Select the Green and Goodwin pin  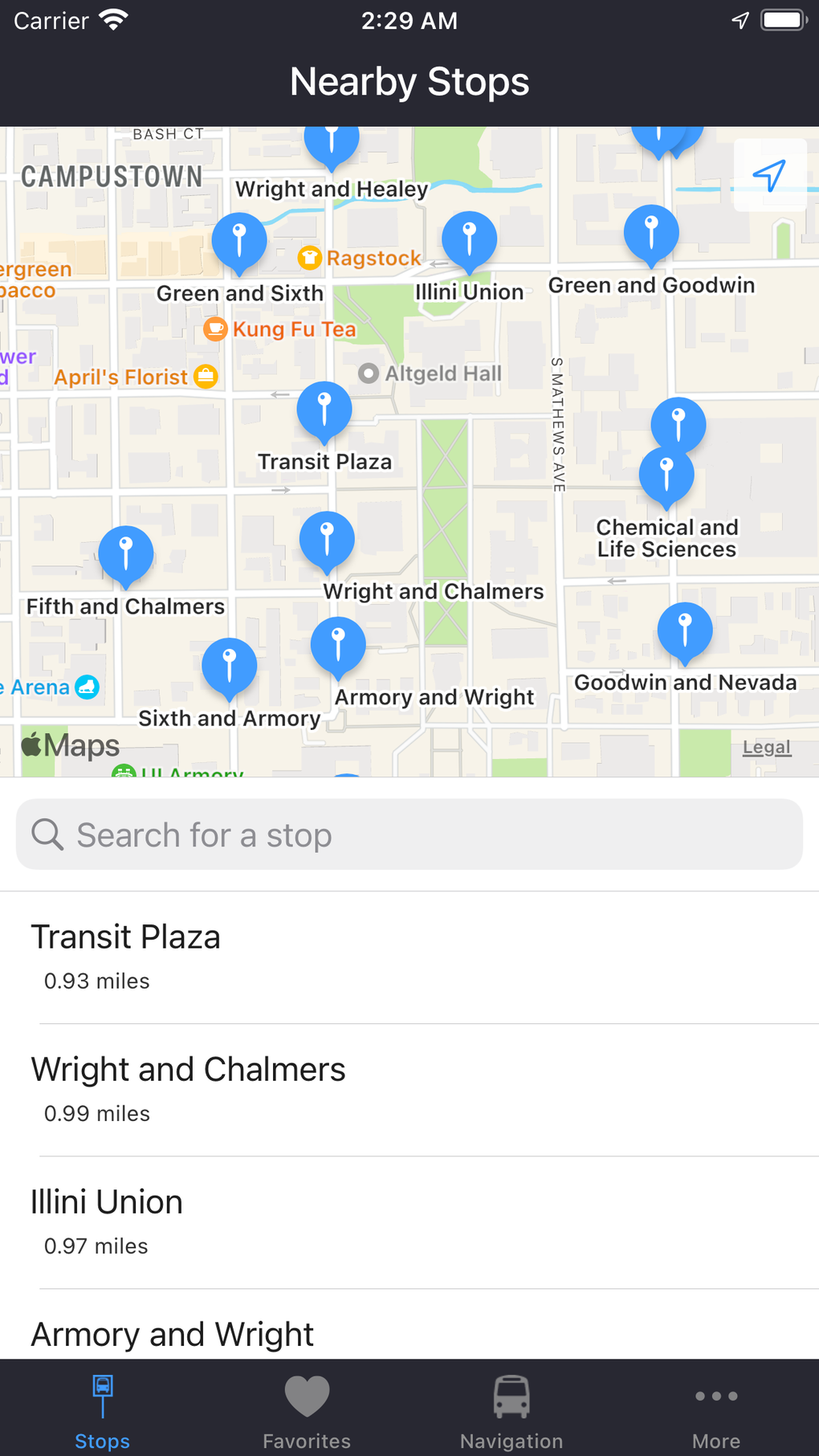651,234
